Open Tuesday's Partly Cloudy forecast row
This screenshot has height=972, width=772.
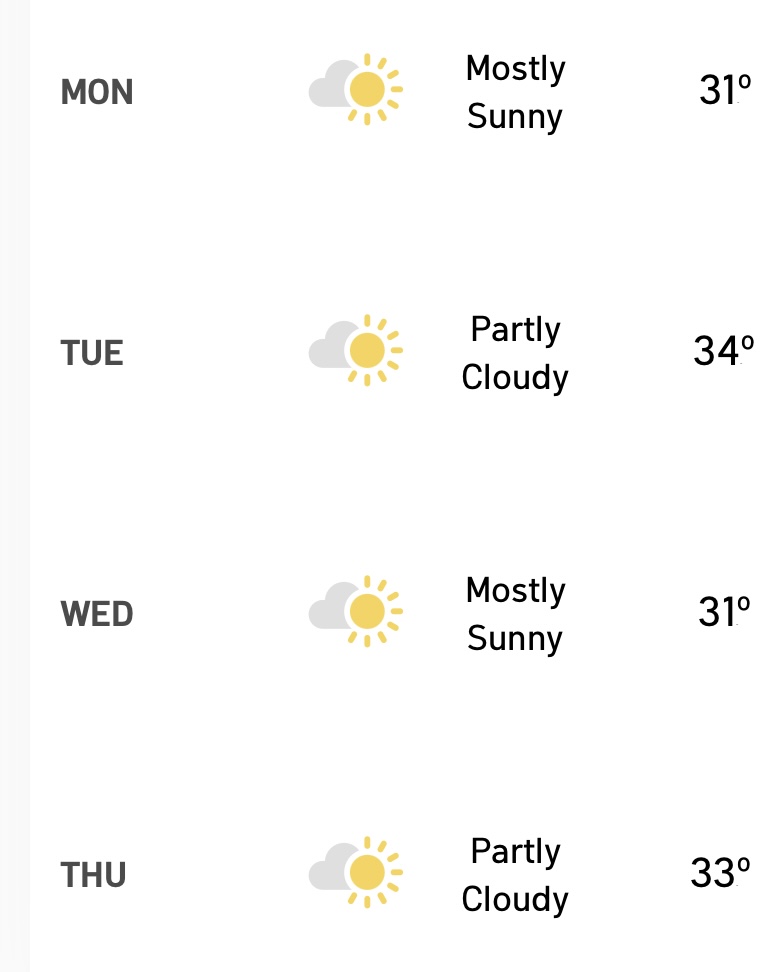pos(400,352)
